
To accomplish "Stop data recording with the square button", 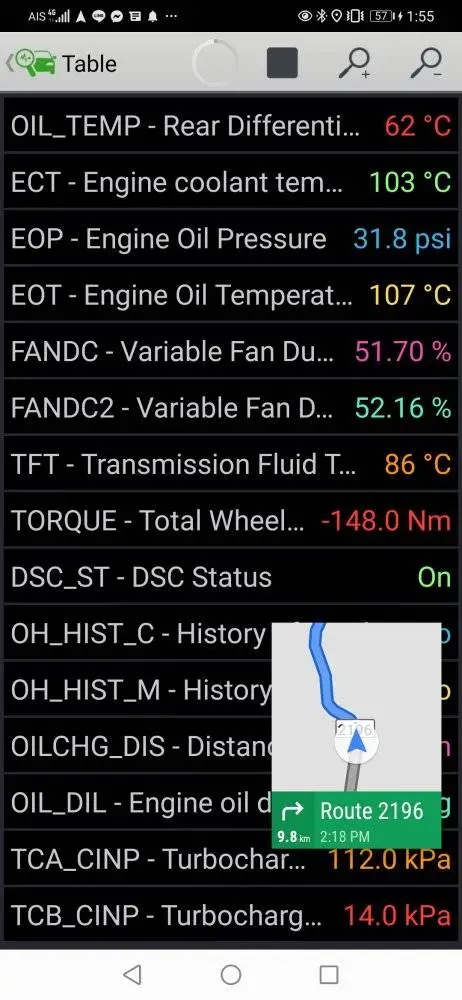I will (282, 63).
